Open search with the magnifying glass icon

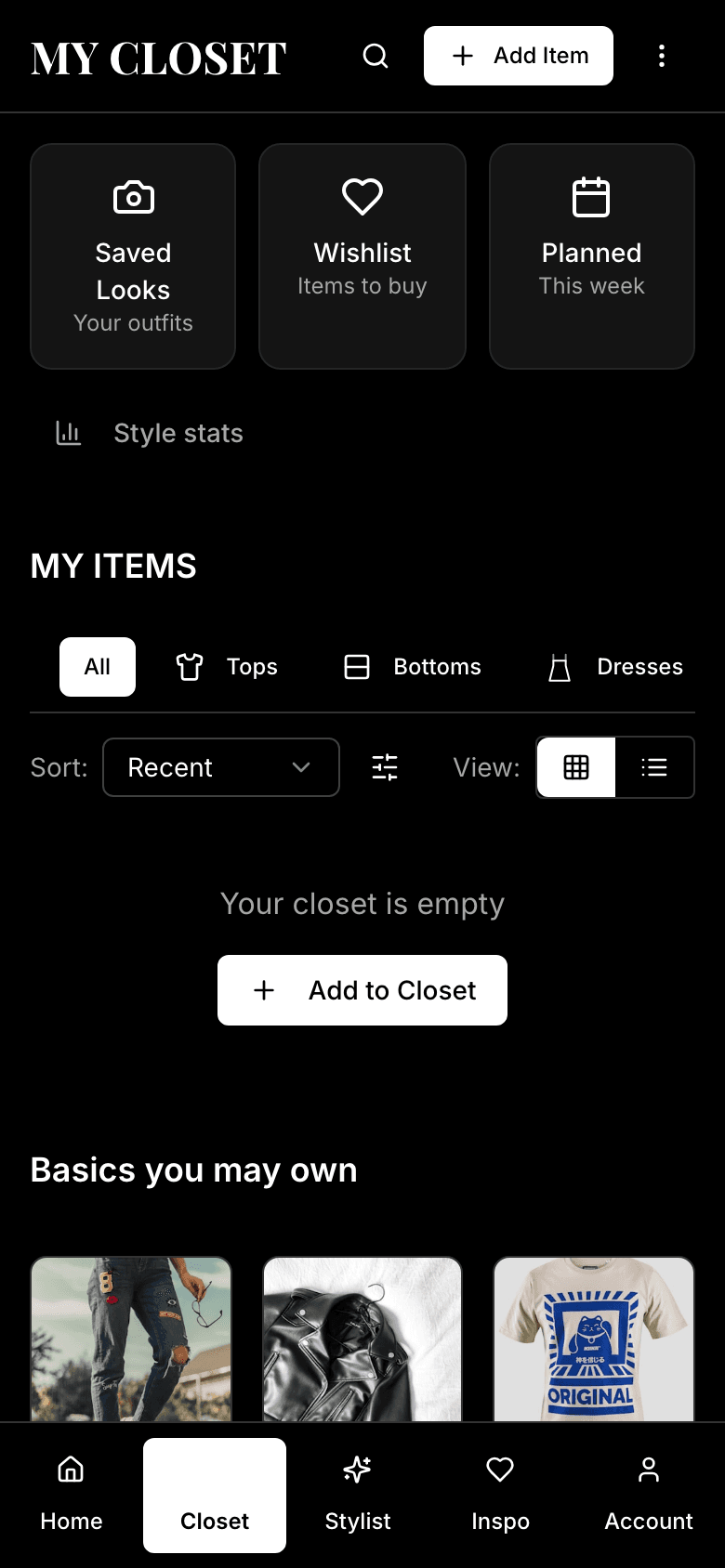point(376,56)
